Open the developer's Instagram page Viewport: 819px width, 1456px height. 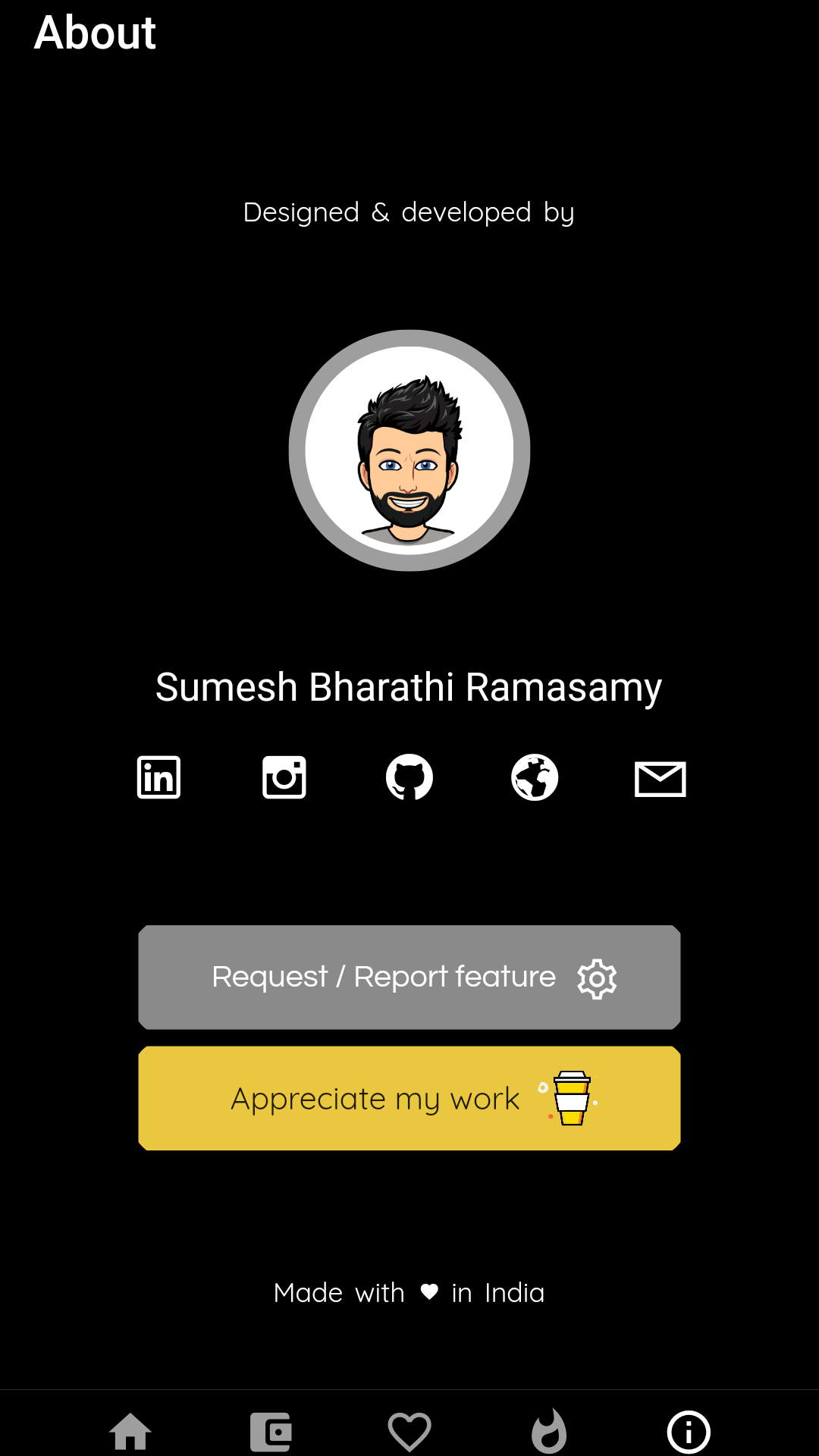coord(284,777)
